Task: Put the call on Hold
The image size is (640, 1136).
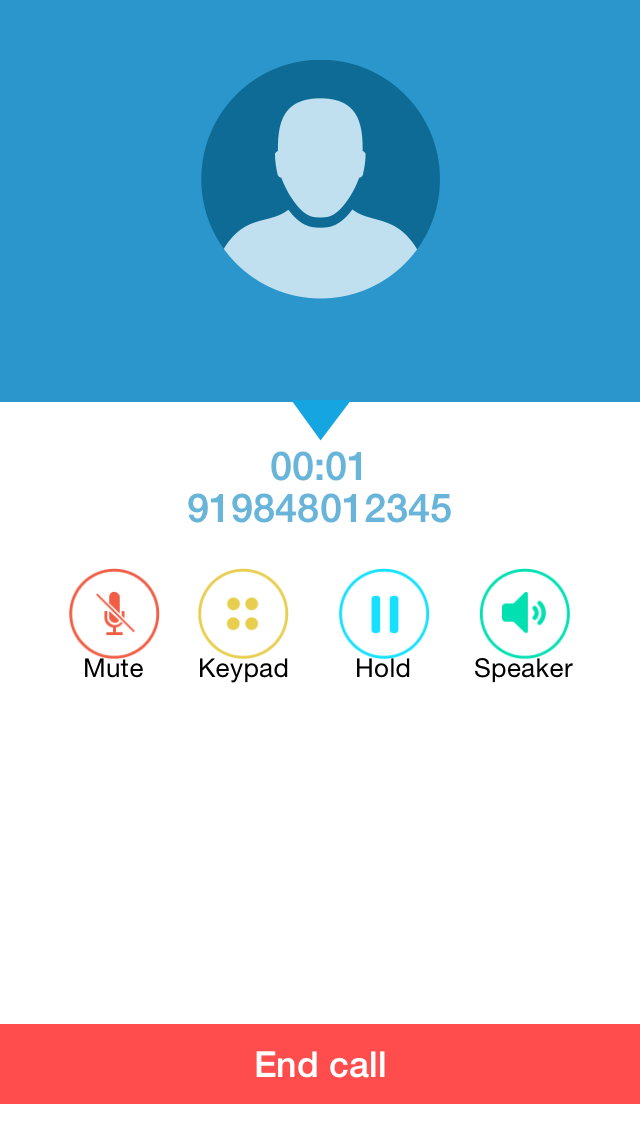Action: [384, 614]
